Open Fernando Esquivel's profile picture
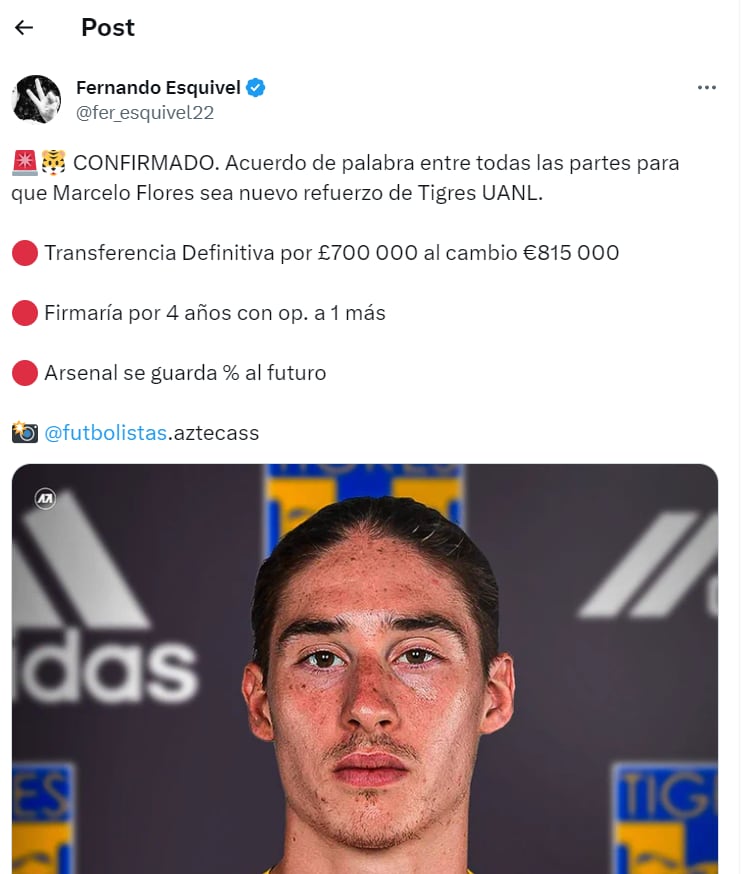Screen dimensions: 741x874 37,99
